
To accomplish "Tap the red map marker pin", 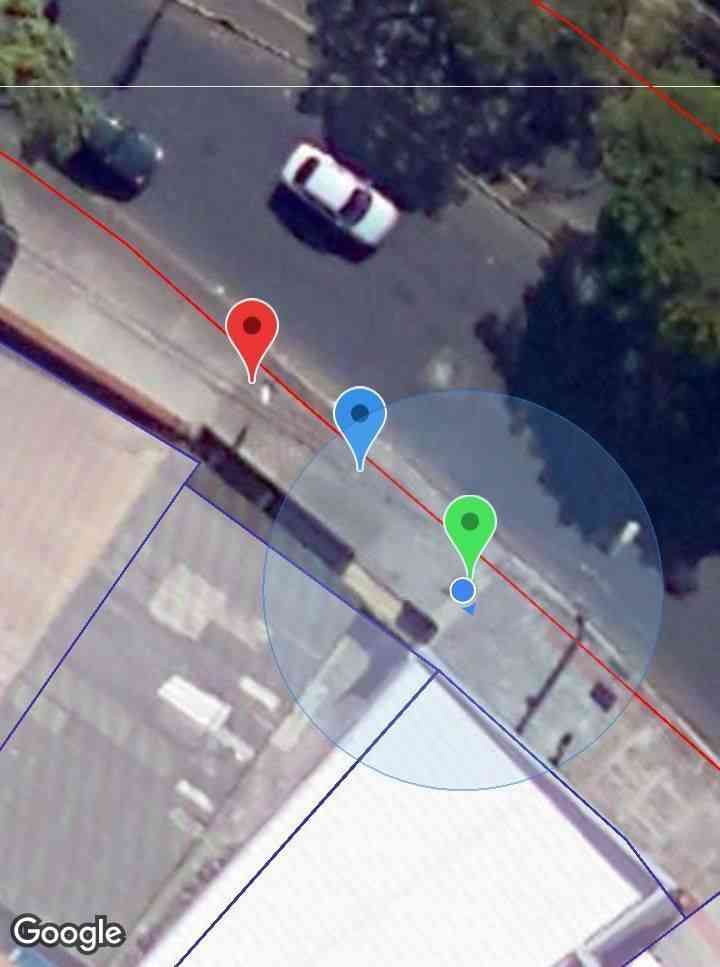I will [x=252, y=330].
